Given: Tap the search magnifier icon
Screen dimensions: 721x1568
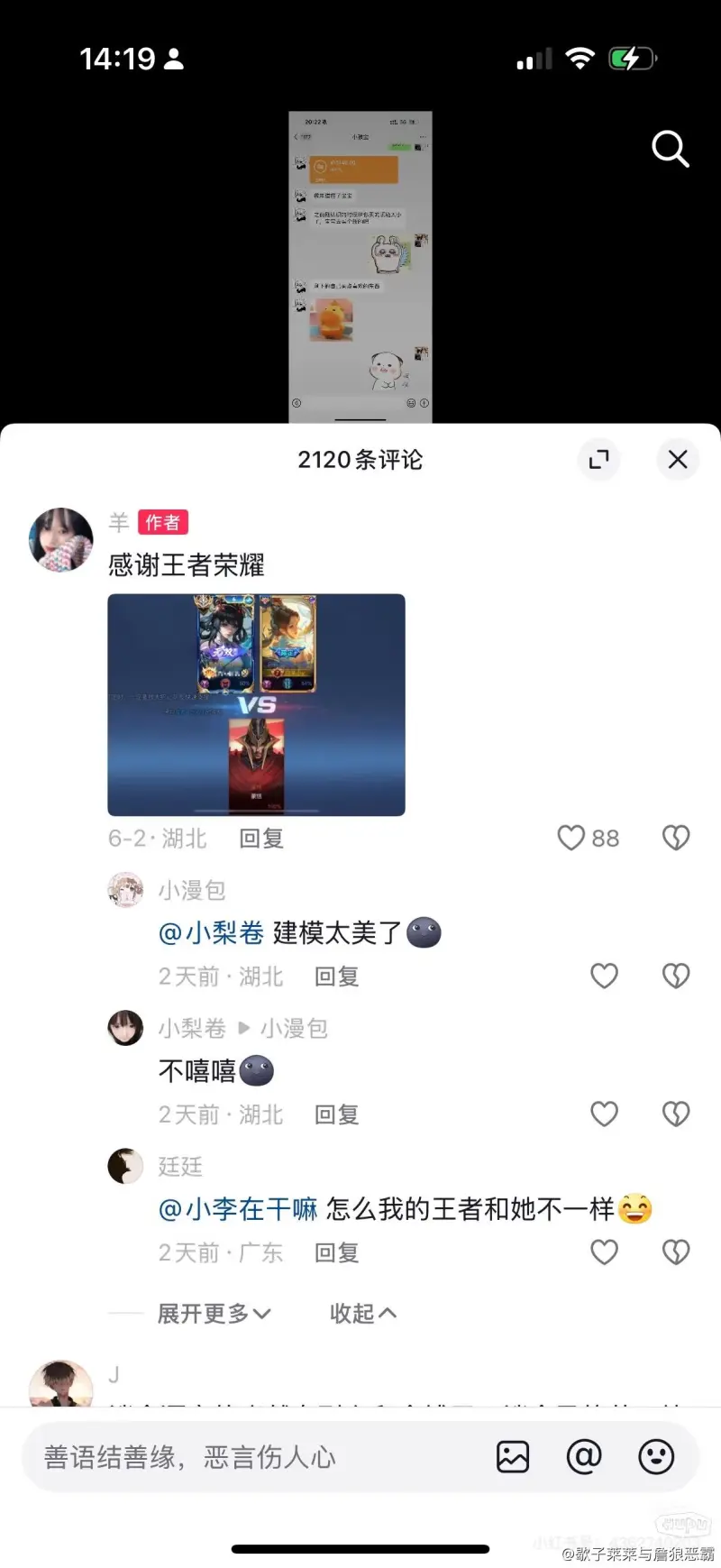Looking at the screenshot, I should (670, 149).
